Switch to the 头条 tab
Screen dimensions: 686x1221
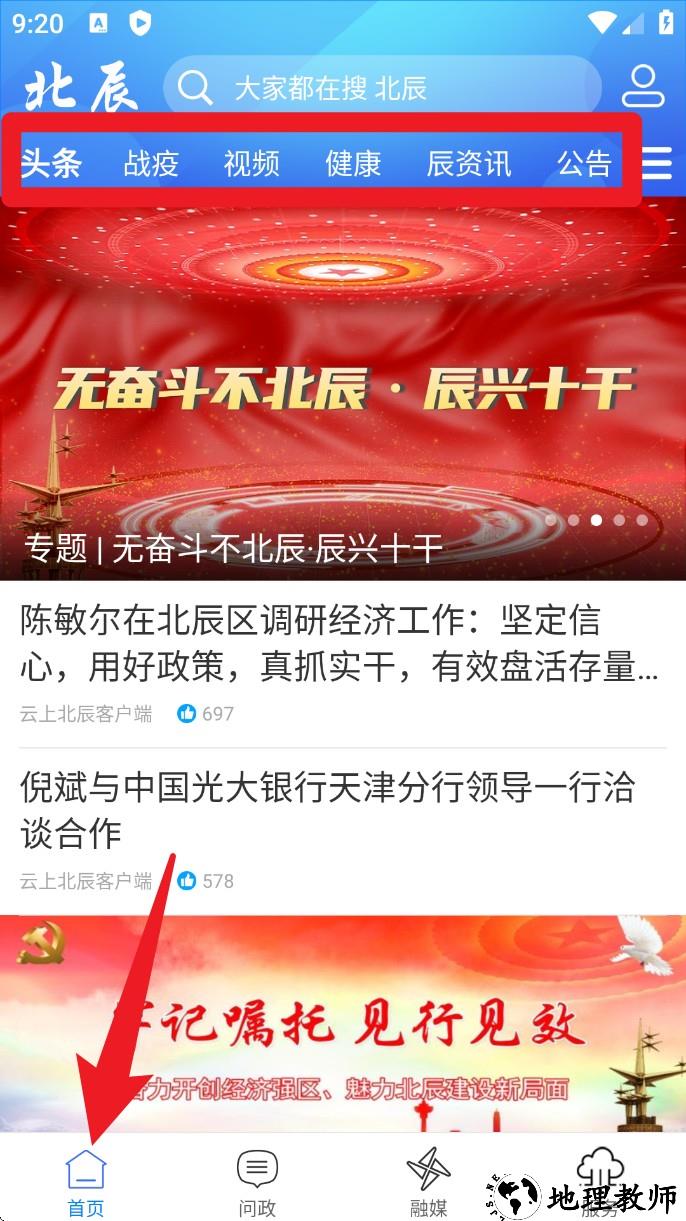[x=51, y=163]
